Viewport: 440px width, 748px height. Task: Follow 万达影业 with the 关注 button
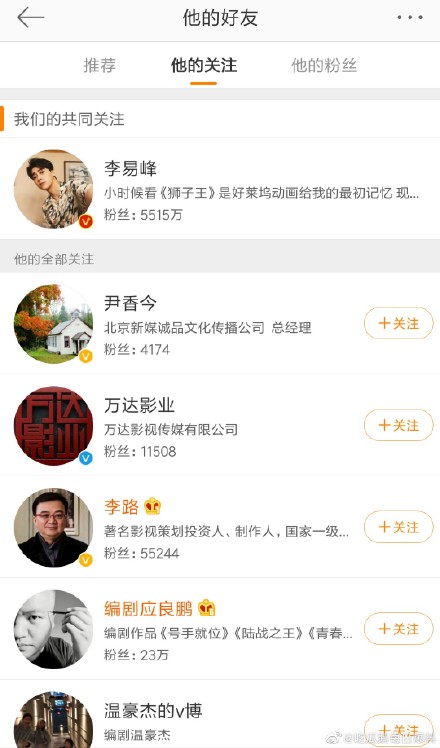[x=399, y=425]
